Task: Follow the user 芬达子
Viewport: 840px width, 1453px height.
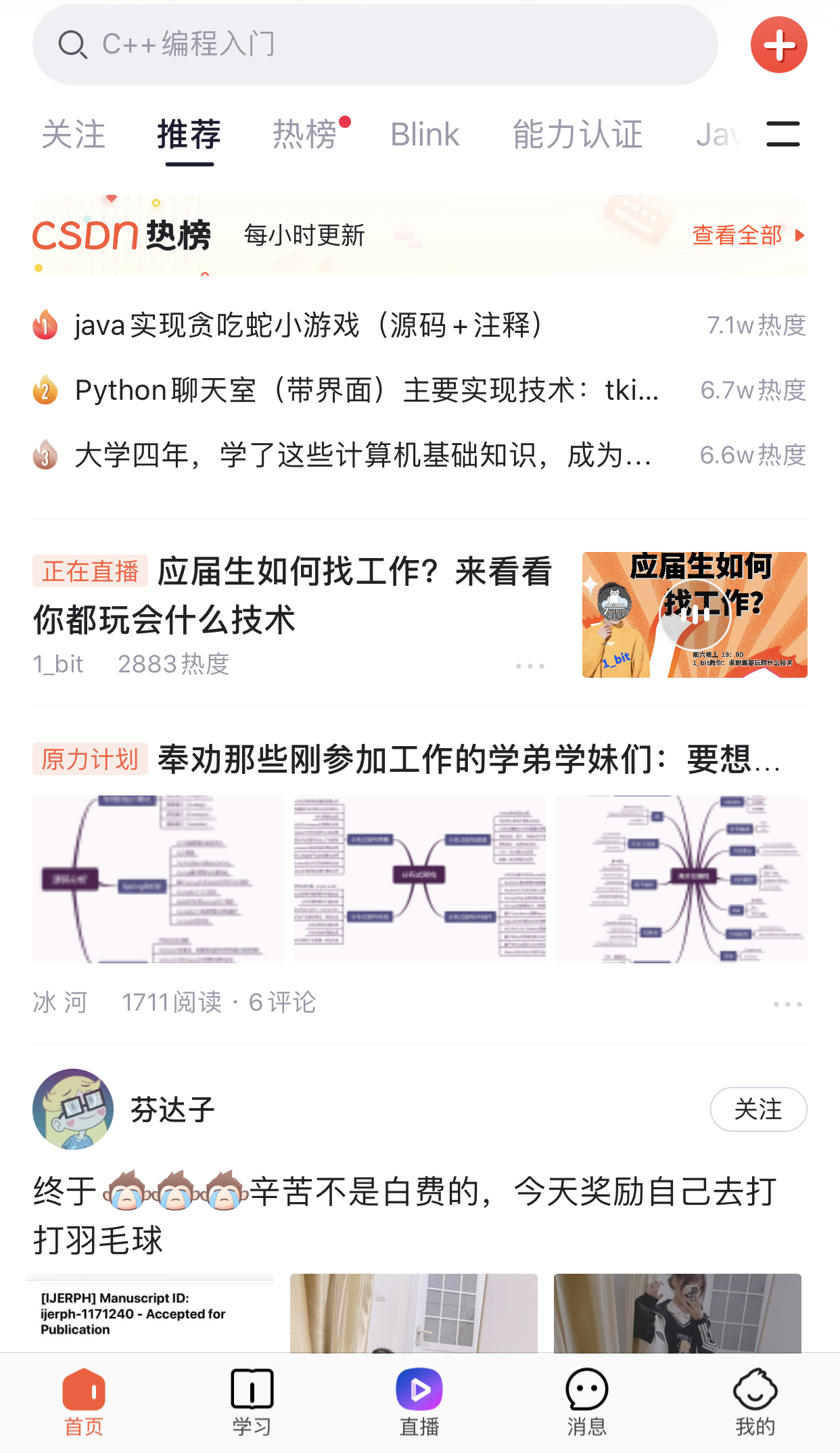Action: [757, 1109]
